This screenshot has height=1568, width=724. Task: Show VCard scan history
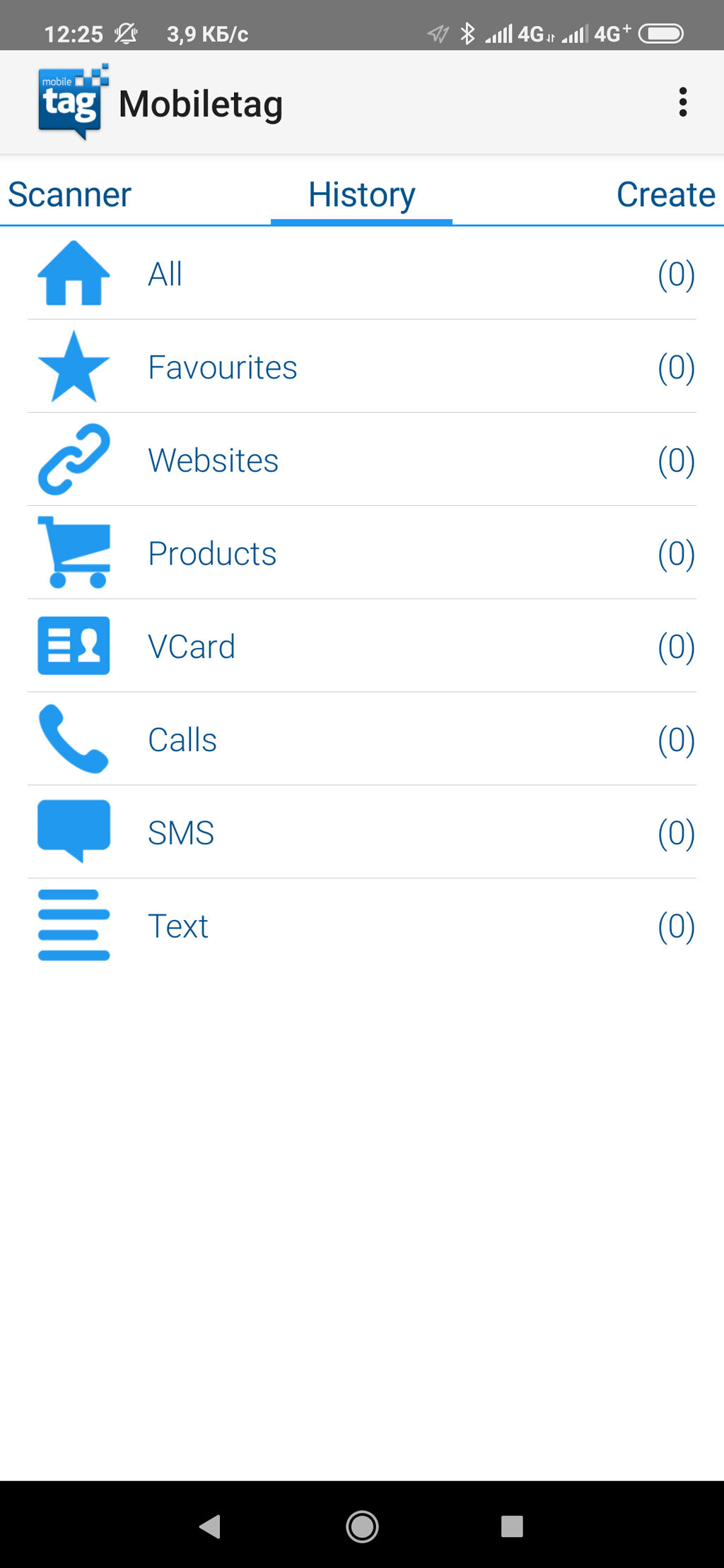point(362,647)
